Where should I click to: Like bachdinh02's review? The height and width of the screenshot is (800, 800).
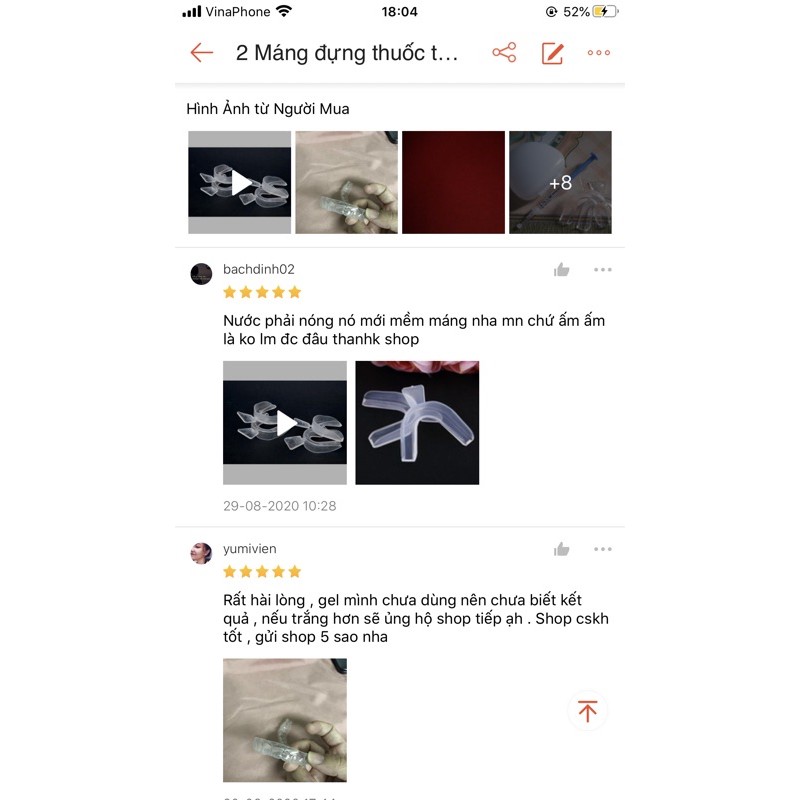(562, 270)
